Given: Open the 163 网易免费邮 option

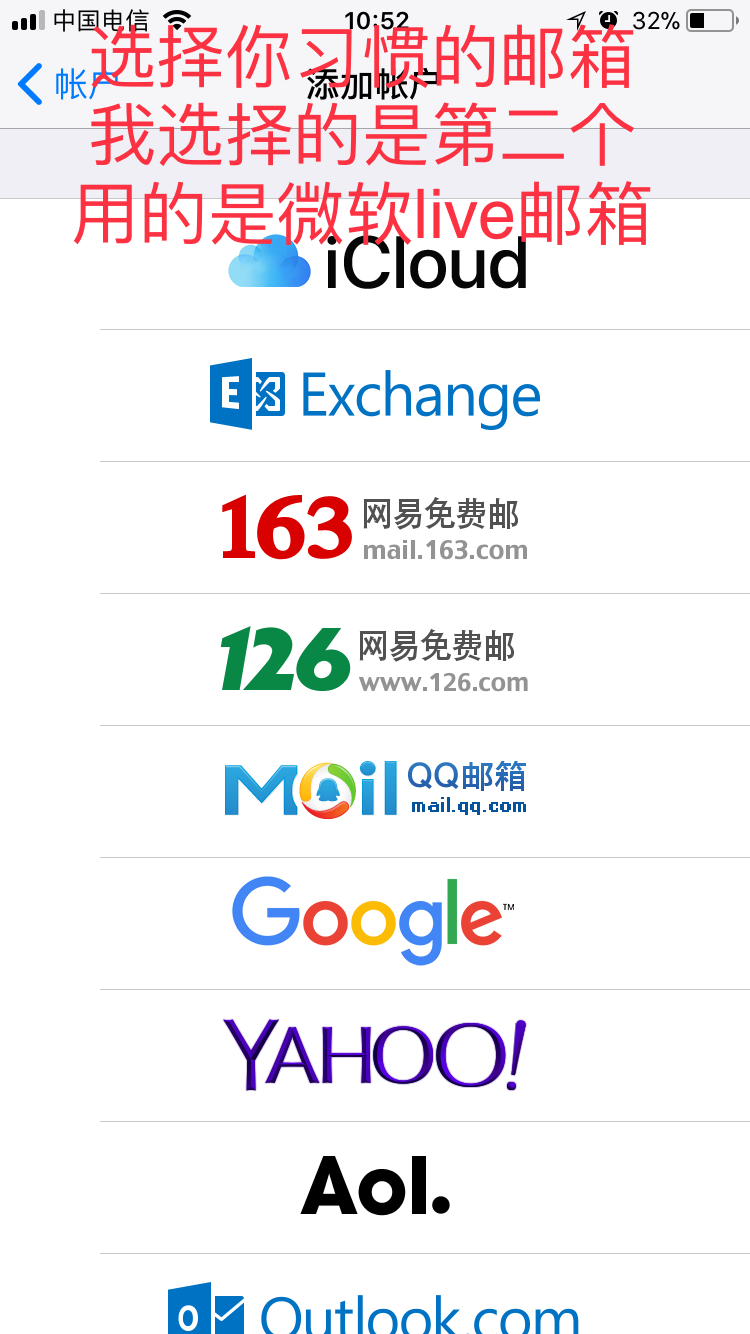Looking at the screenshot, I should click(x=375, y=527).
